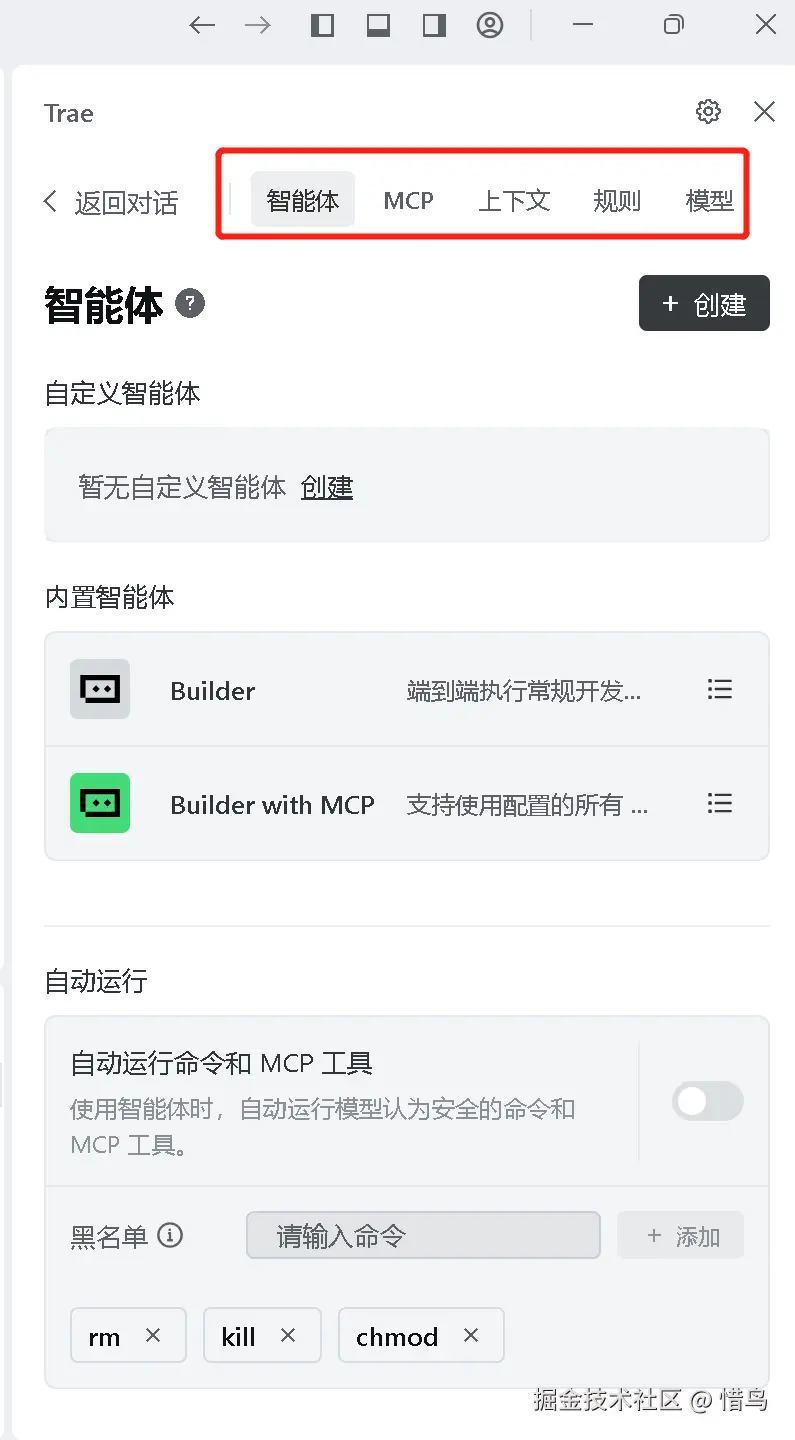Enable auto-run commands and MCP tools
Screen dimensions: 795x1440
point(707,1102)
